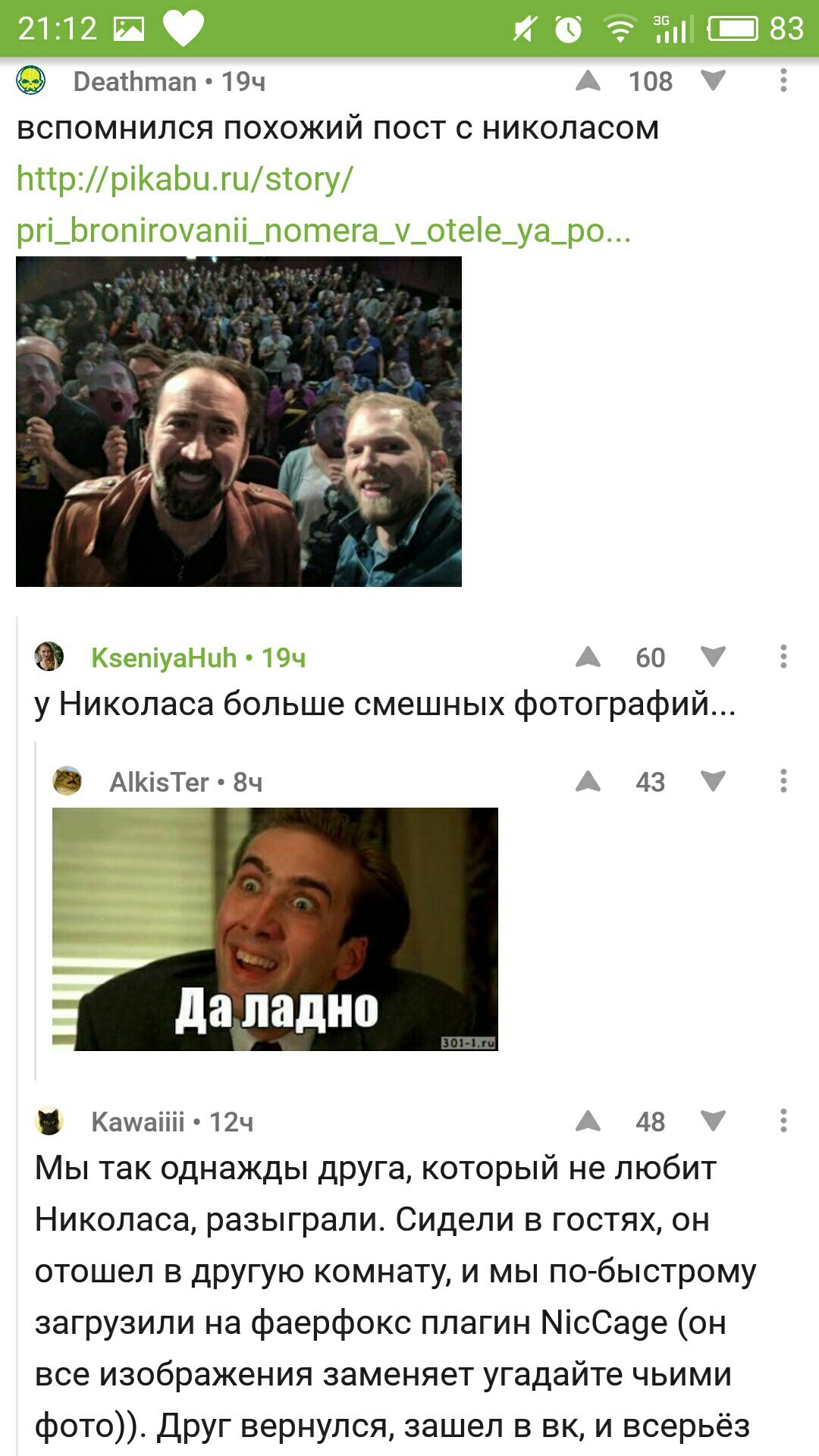Upvote Deathman's comment

pyautogui.click(x=588, y=81)
